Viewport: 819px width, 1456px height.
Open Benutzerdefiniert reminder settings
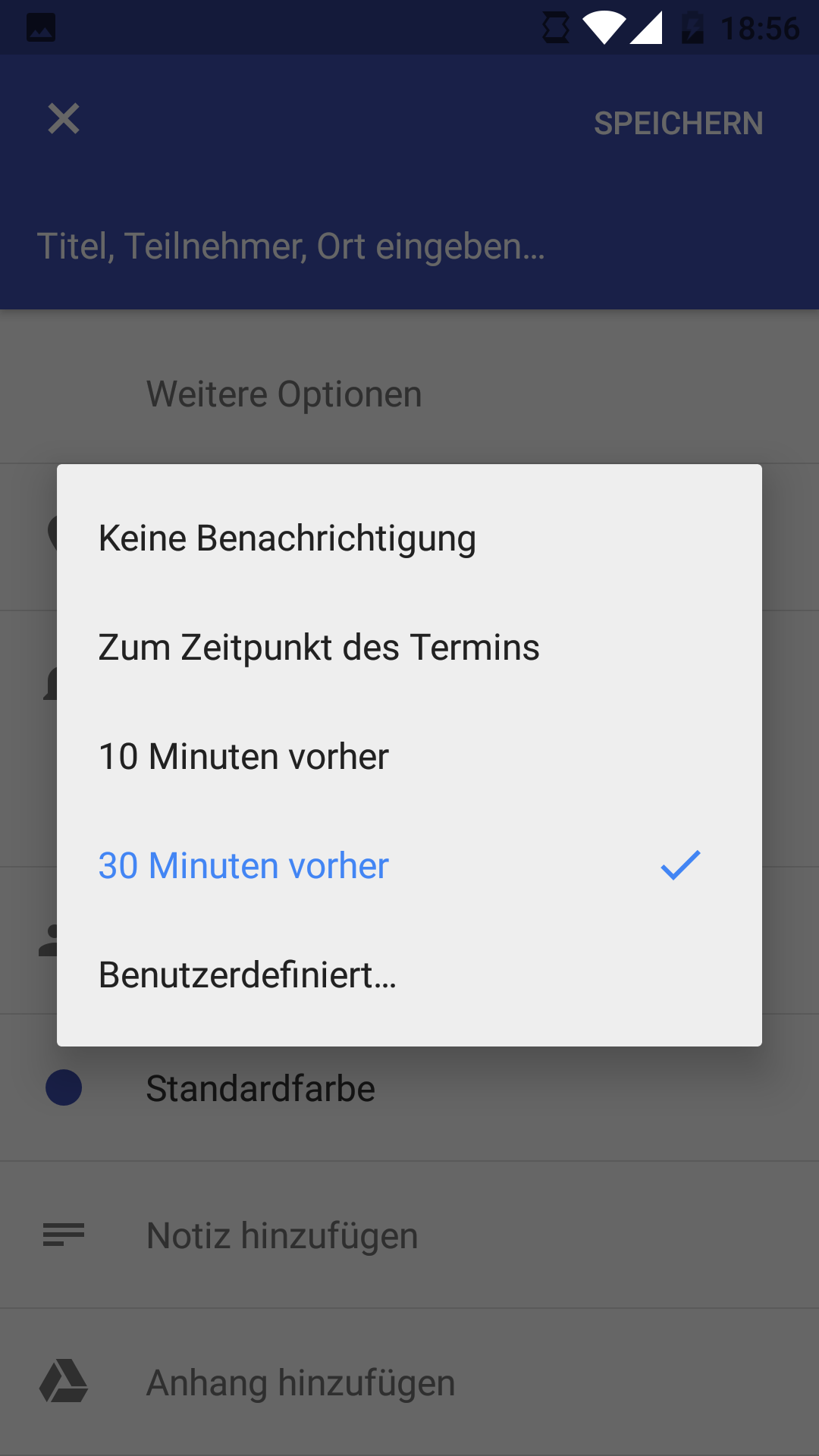tap(247, 977)
